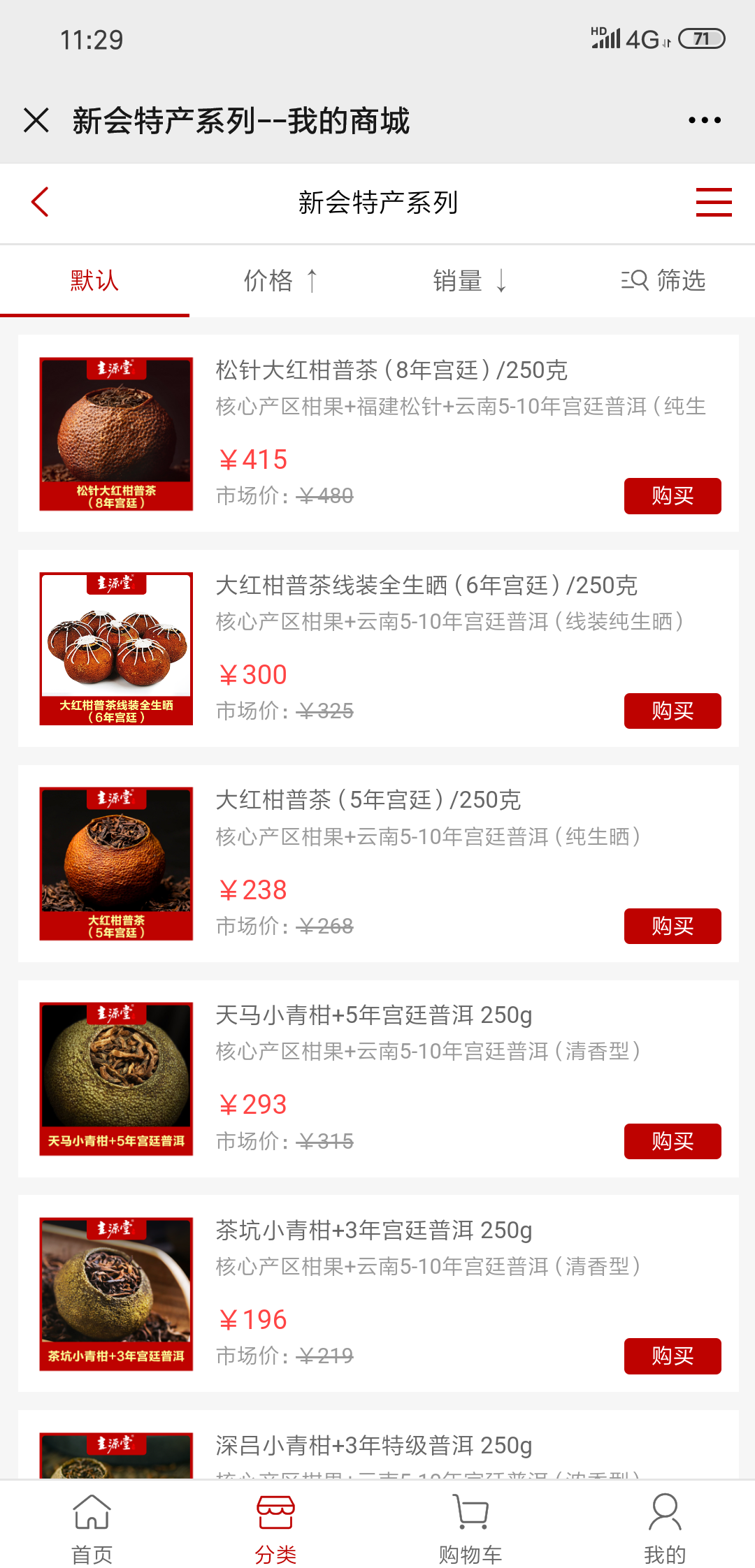Image resolution: width=755 pixels, height=1568 pixels.
Task: Buy 松针大红柑普茶 at ¥415
Action: (x=672, y=496)
